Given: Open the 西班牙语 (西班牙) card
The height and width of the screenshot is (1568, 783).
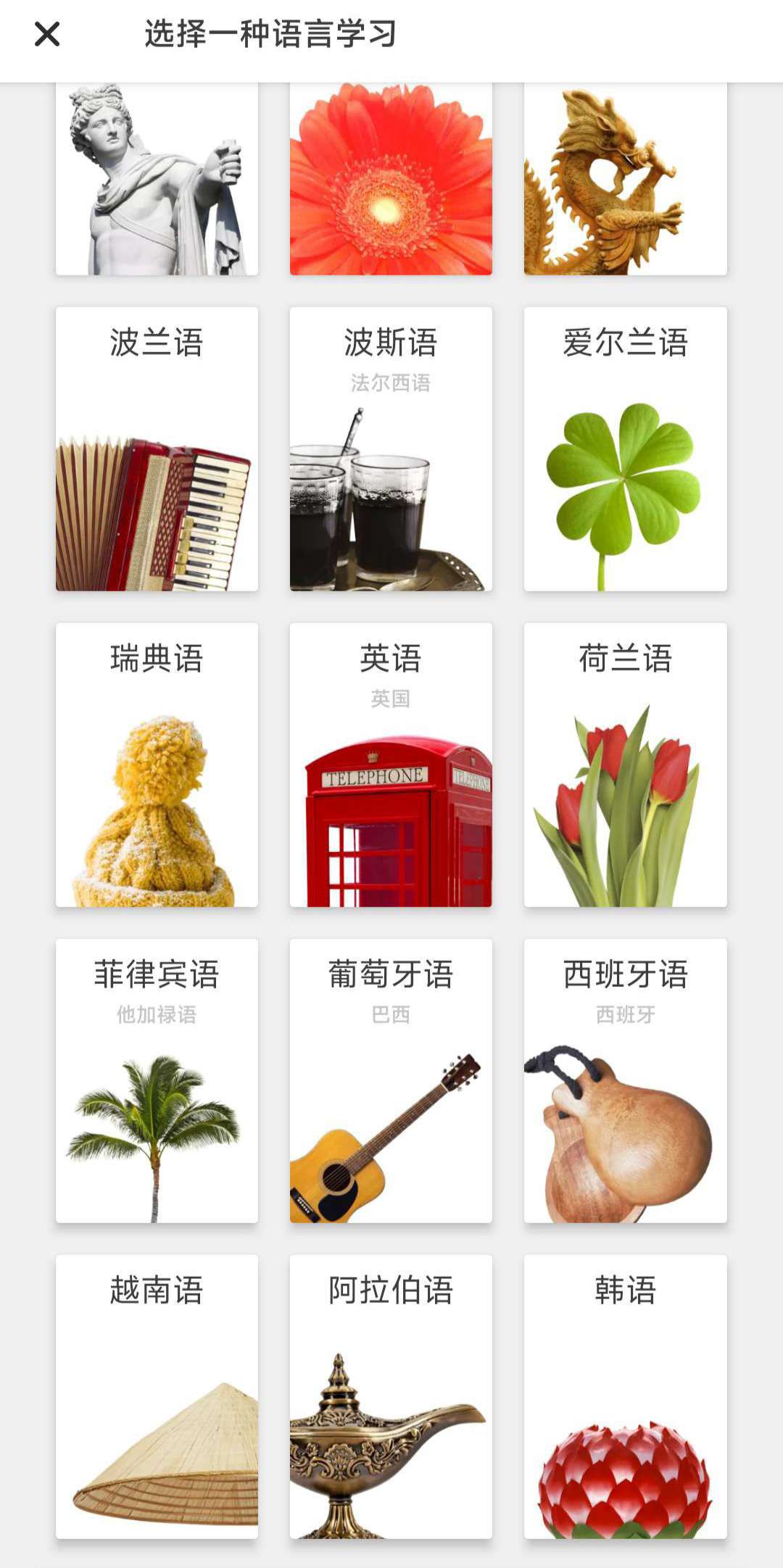Looking at the screenshot, I should [625, 1080].
